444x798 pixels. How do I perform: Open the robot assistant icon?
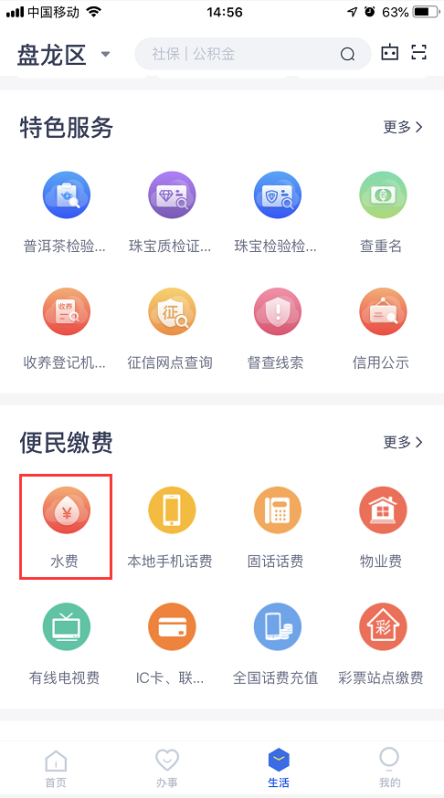click(x=390, y=52)
